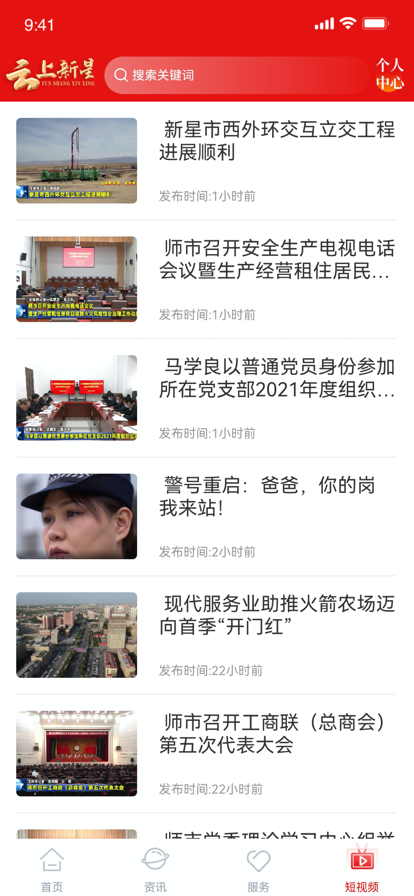The image size is (414, 896).
Task: Switch to the 服务 tab
Action: point(258,869)
